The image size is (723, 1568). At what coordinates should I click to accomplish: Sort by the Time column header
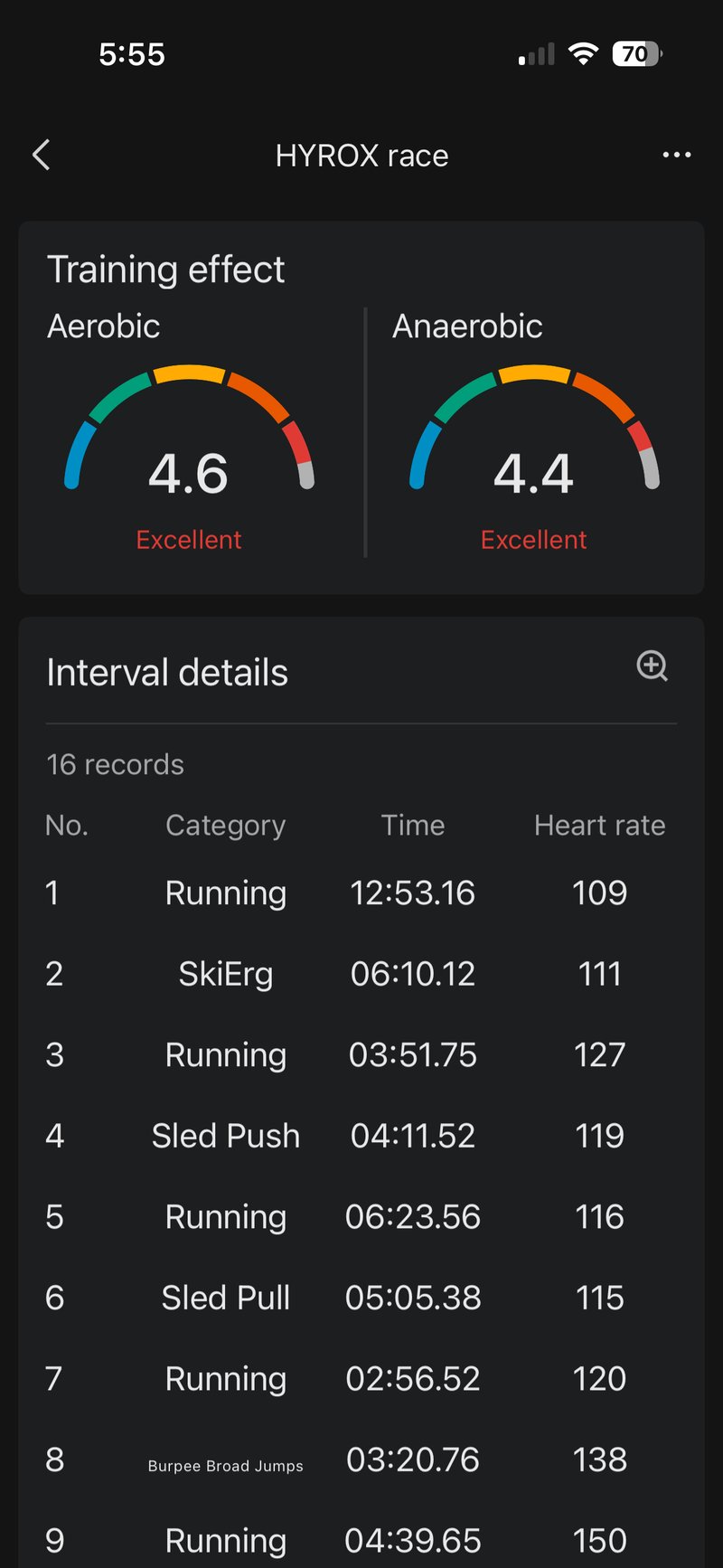click(x=412, y=825)
